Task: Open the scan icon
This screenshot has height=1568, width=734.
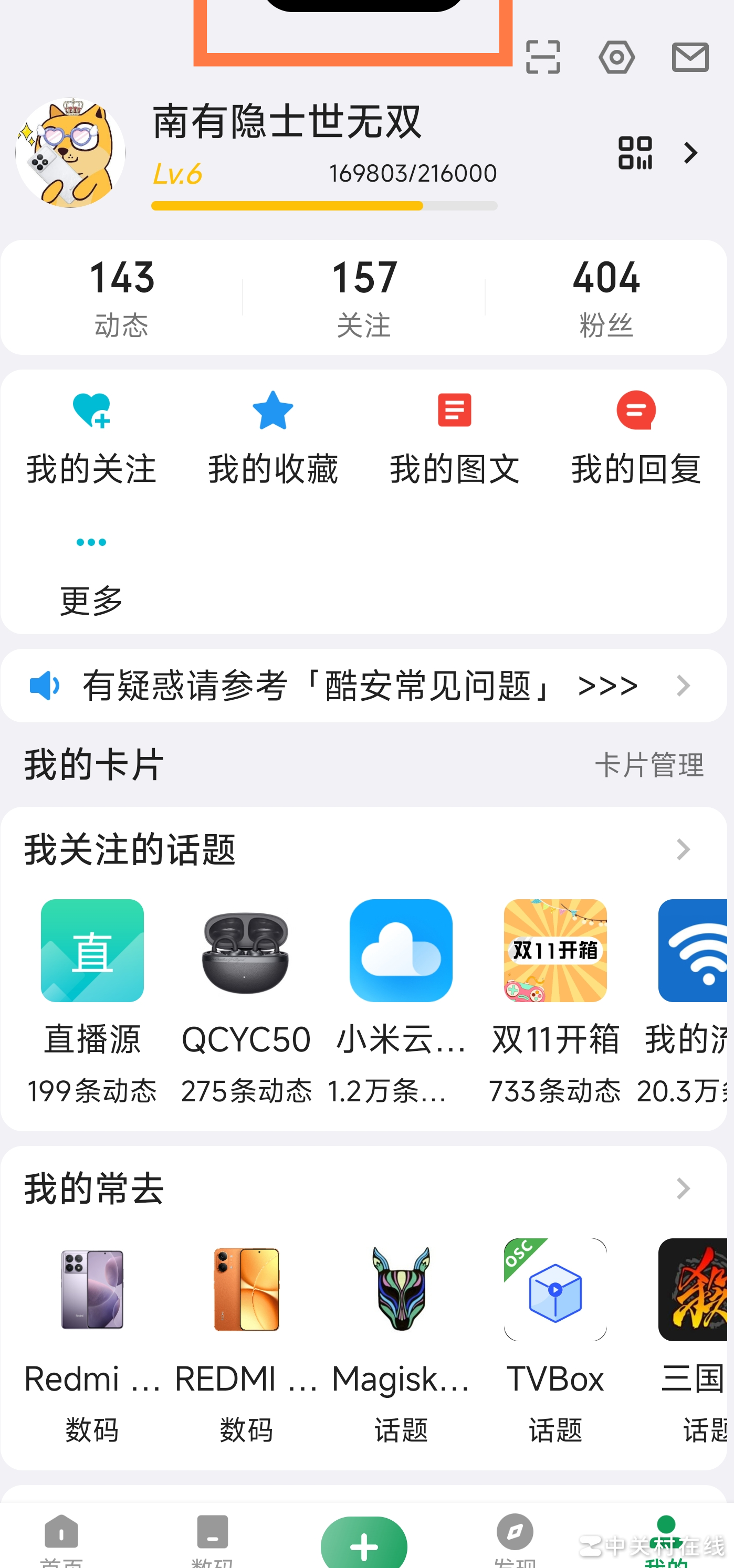Action: point(542,57)
